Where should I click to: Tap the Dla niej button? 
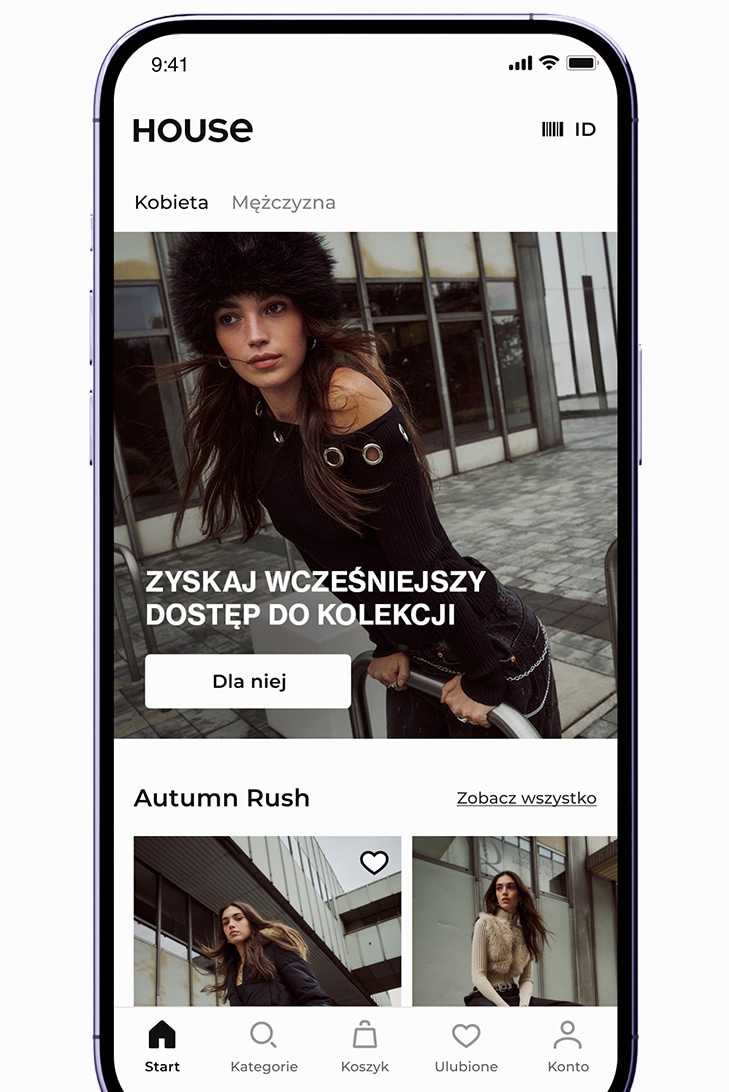(x=248, y=681)
